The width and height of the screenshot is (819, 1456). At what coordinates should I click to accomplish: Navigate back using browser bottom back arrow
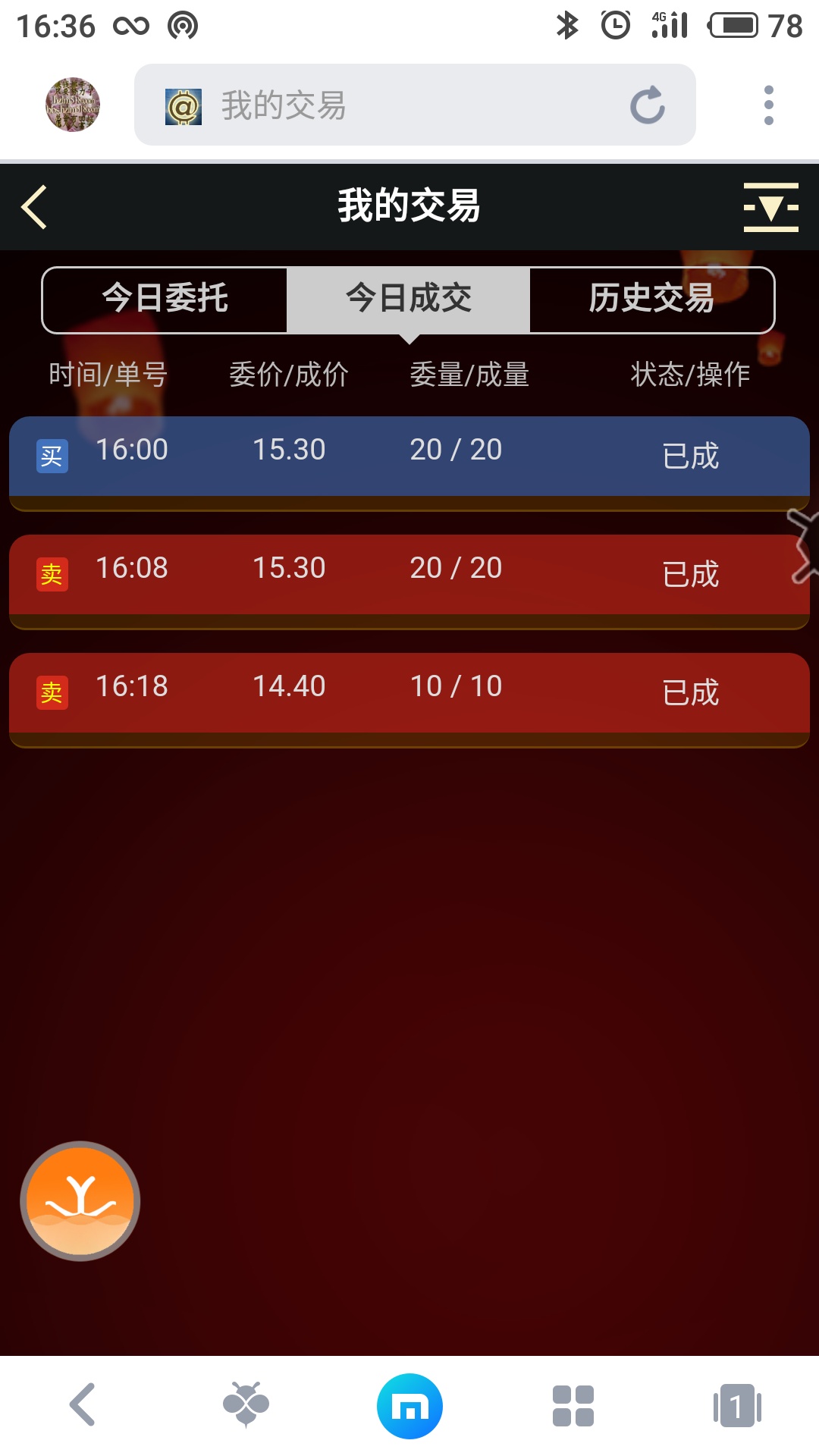coord(82,1405)
